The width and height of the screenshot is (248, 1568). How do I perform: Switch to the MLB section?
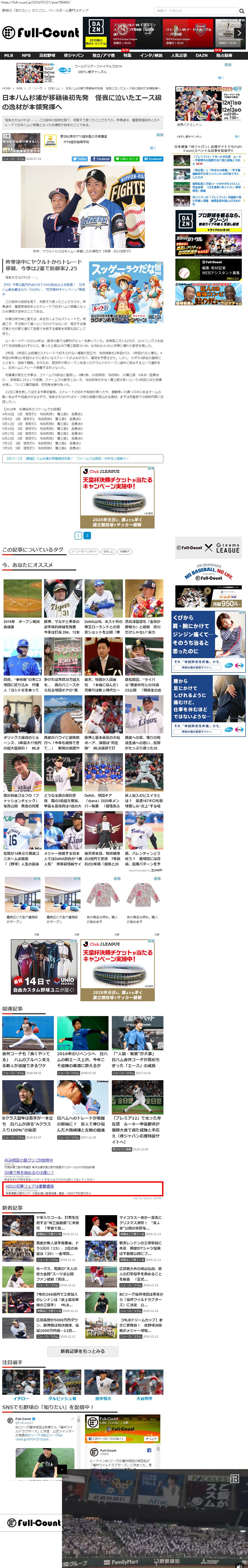point(9,55)
